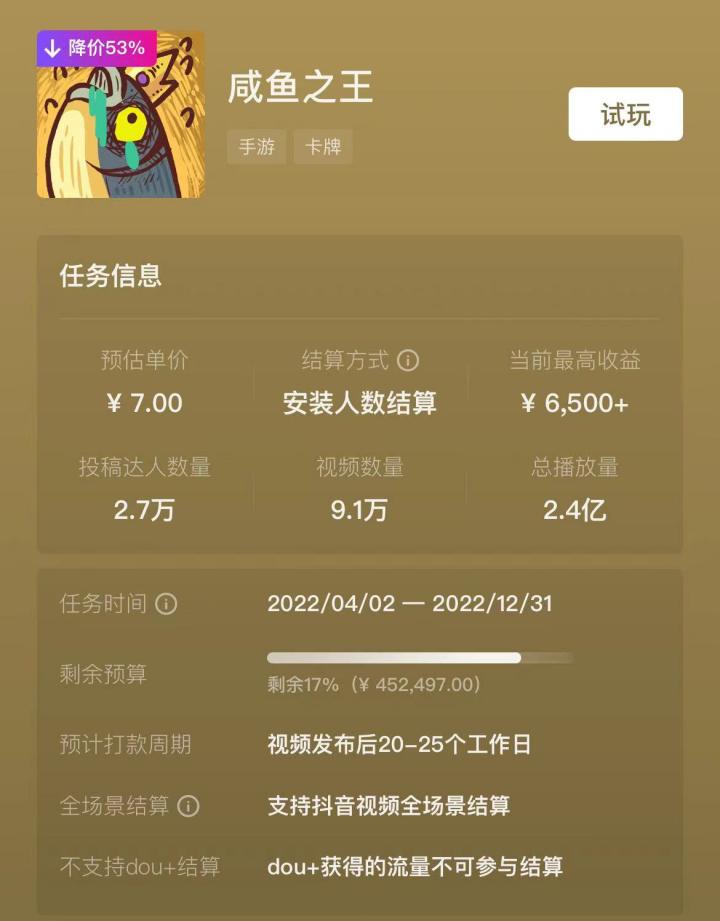The width and height of the screenshot is (720, 921).
Task: Select the 手游 tag chip
Action: click(256, 147)
